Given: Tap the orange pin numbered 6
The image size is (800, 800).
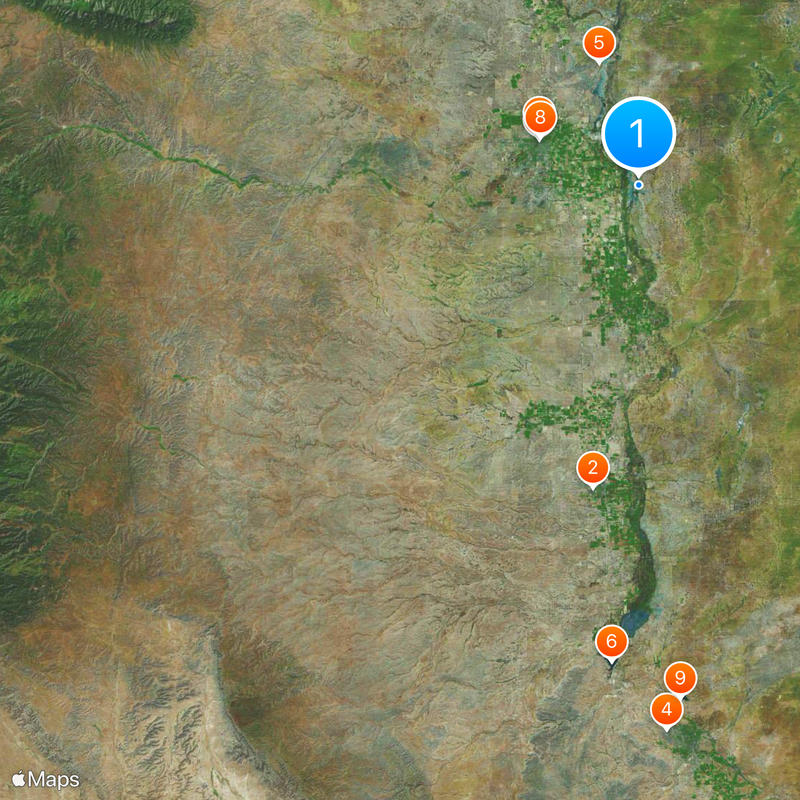Looking at the screenshot, I should click(x=612, y=641).
